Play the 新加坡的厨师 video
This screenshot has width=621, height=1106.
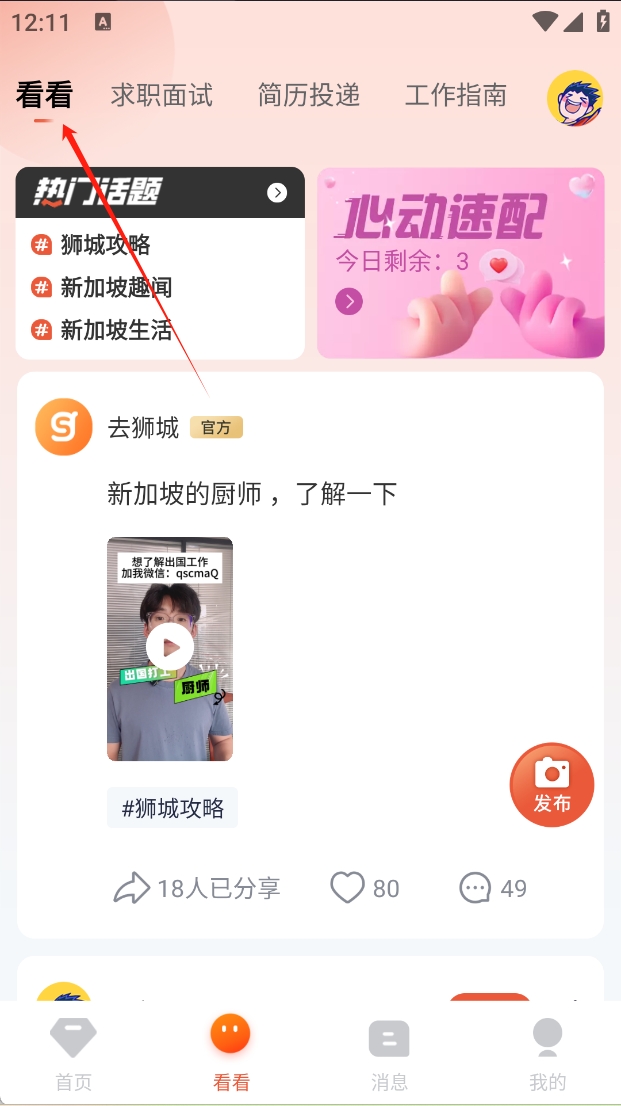(x=170, y=648)
